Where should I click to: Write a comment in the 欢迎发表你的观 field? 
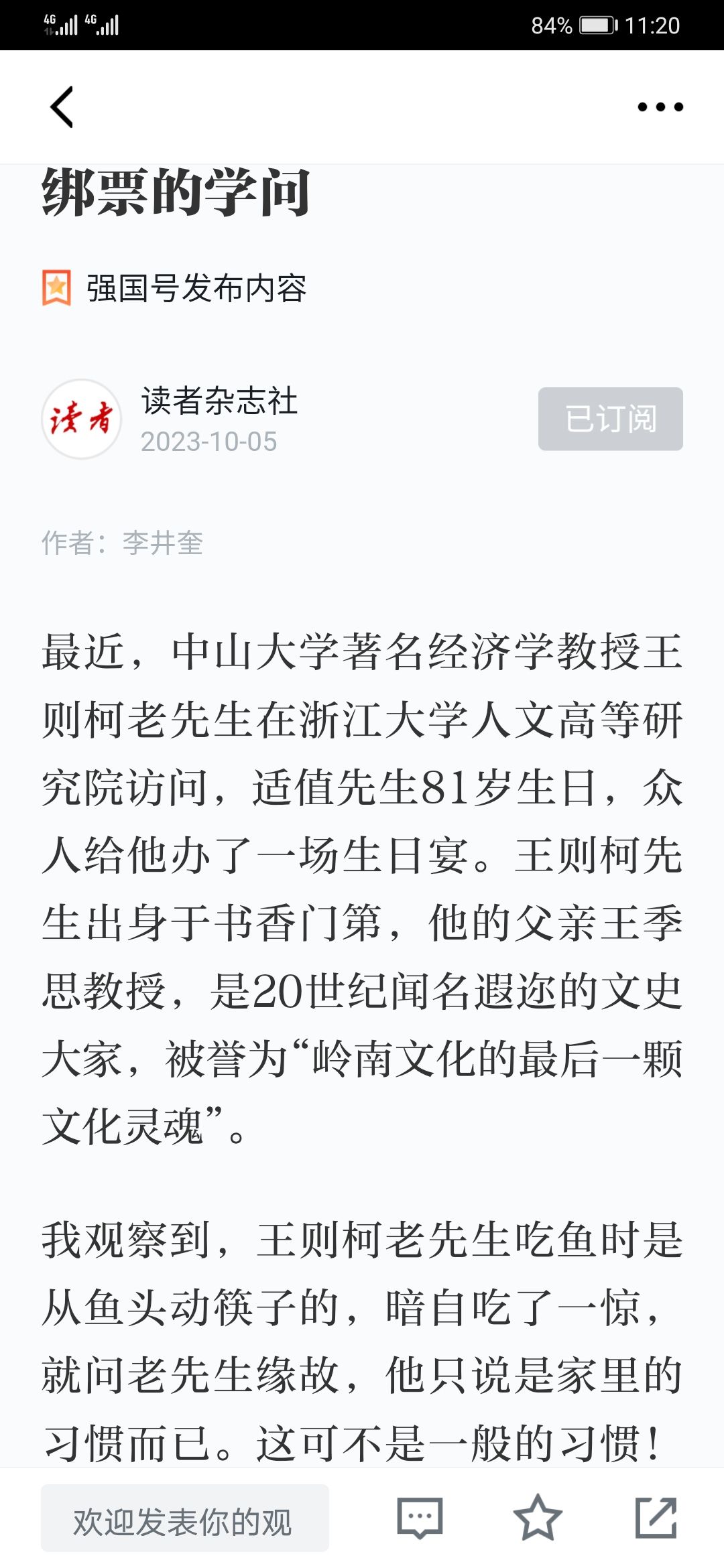coord(185,1518)
